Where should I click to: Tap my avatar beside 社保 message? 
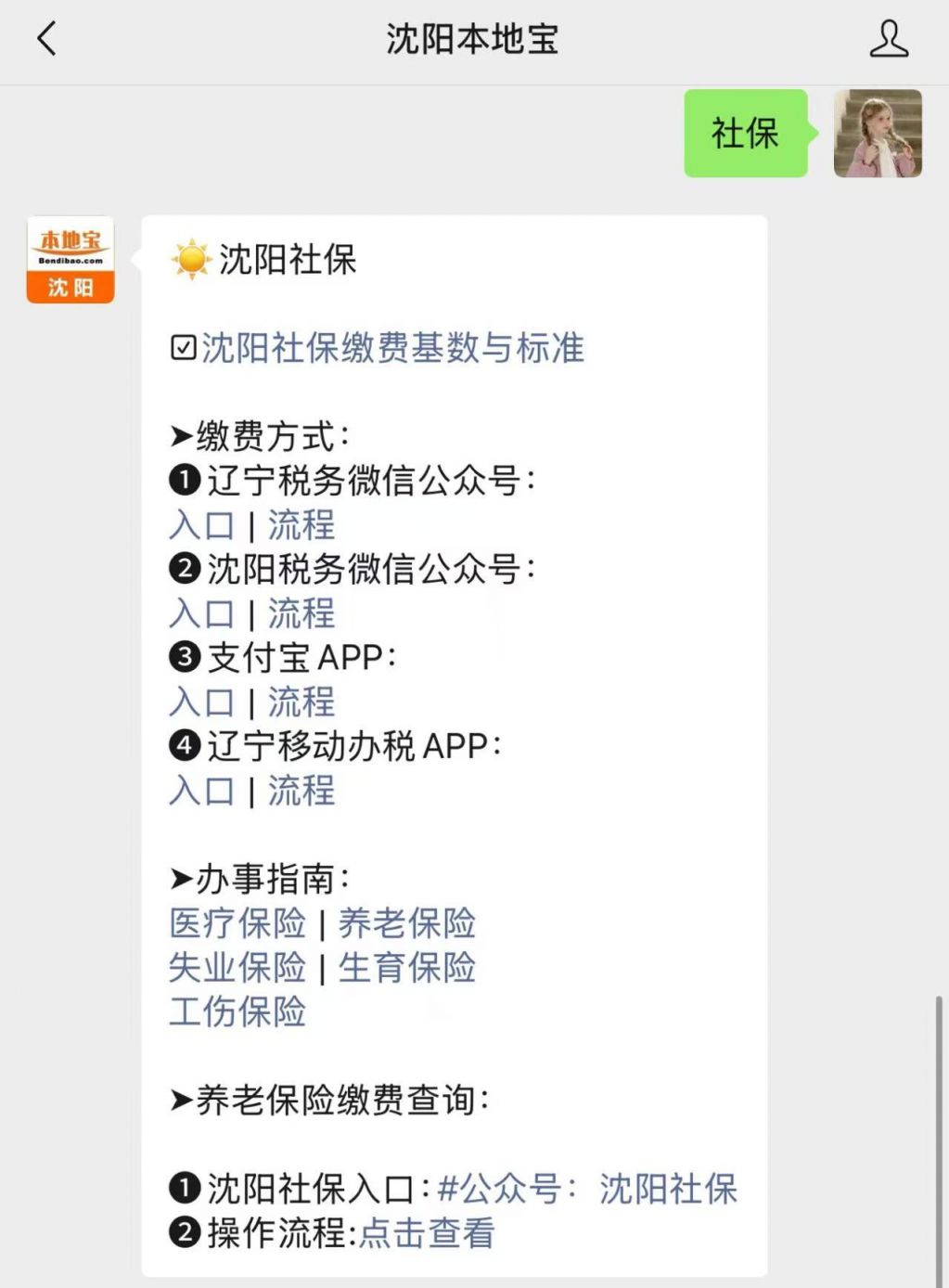click(878, 134)
